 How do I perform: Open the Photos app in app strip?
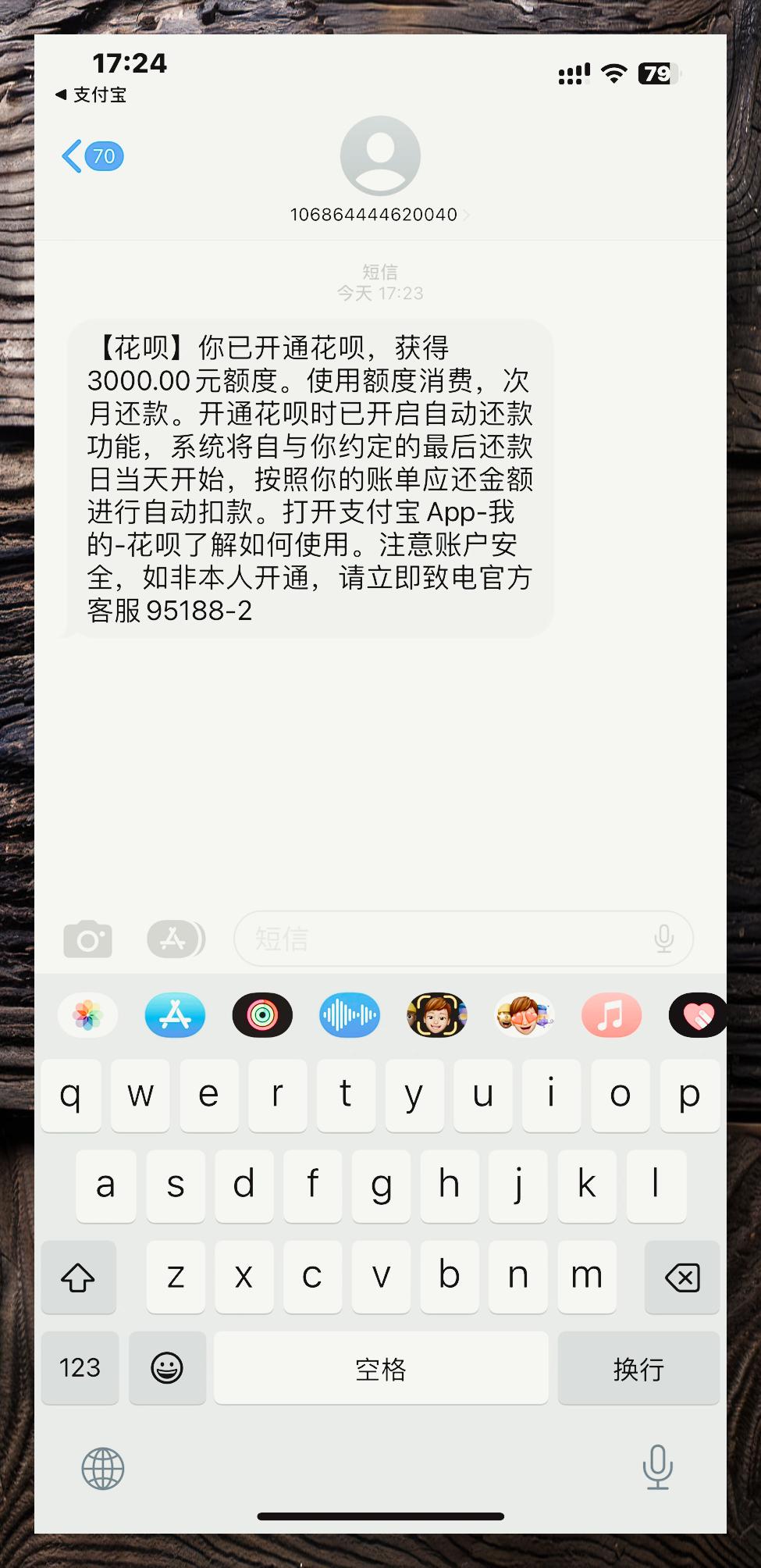(x=87, y=1015)
